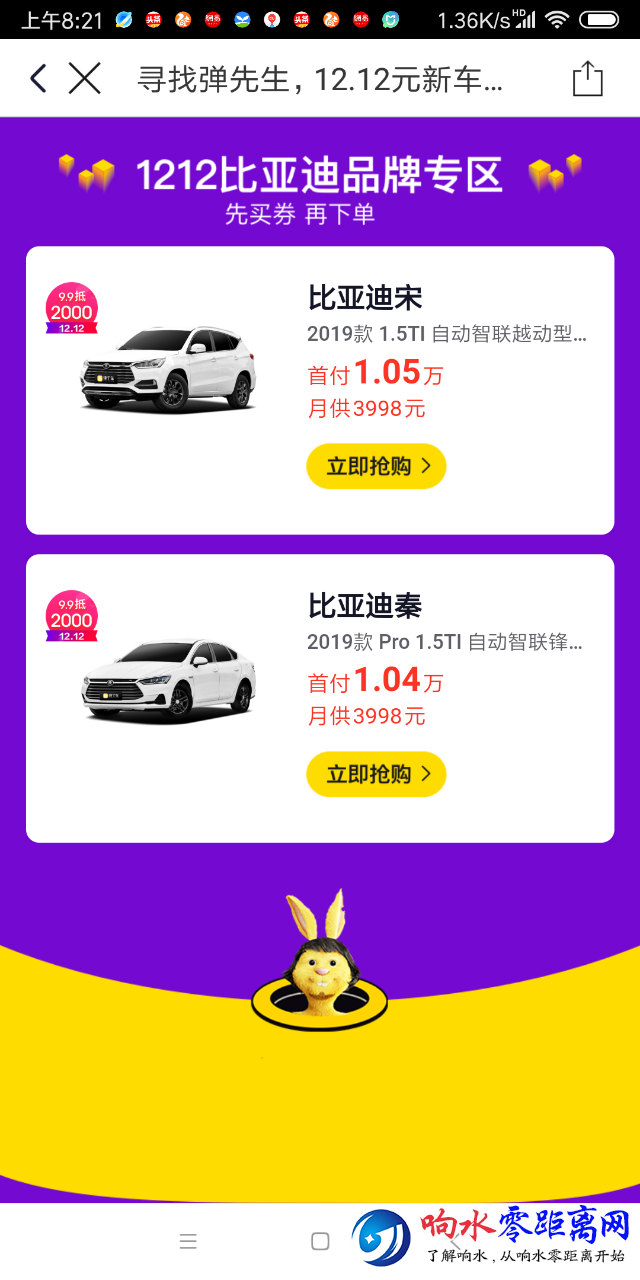Viewport: 640px width, 1280px height.
Task: Go back using the top-left arrow
Action: (38, 78)
